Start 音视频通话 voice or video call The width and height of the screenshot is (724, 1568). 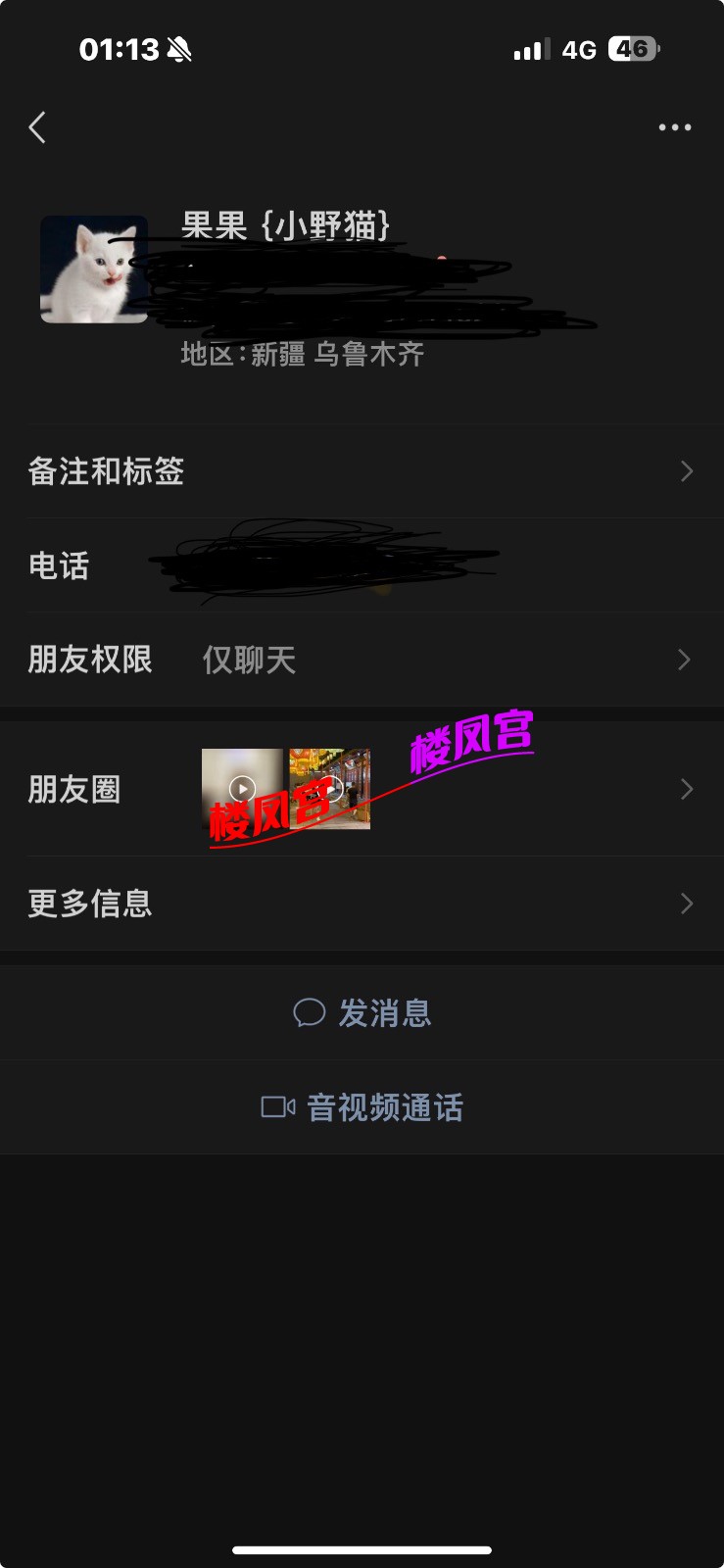pos(362,1107)
